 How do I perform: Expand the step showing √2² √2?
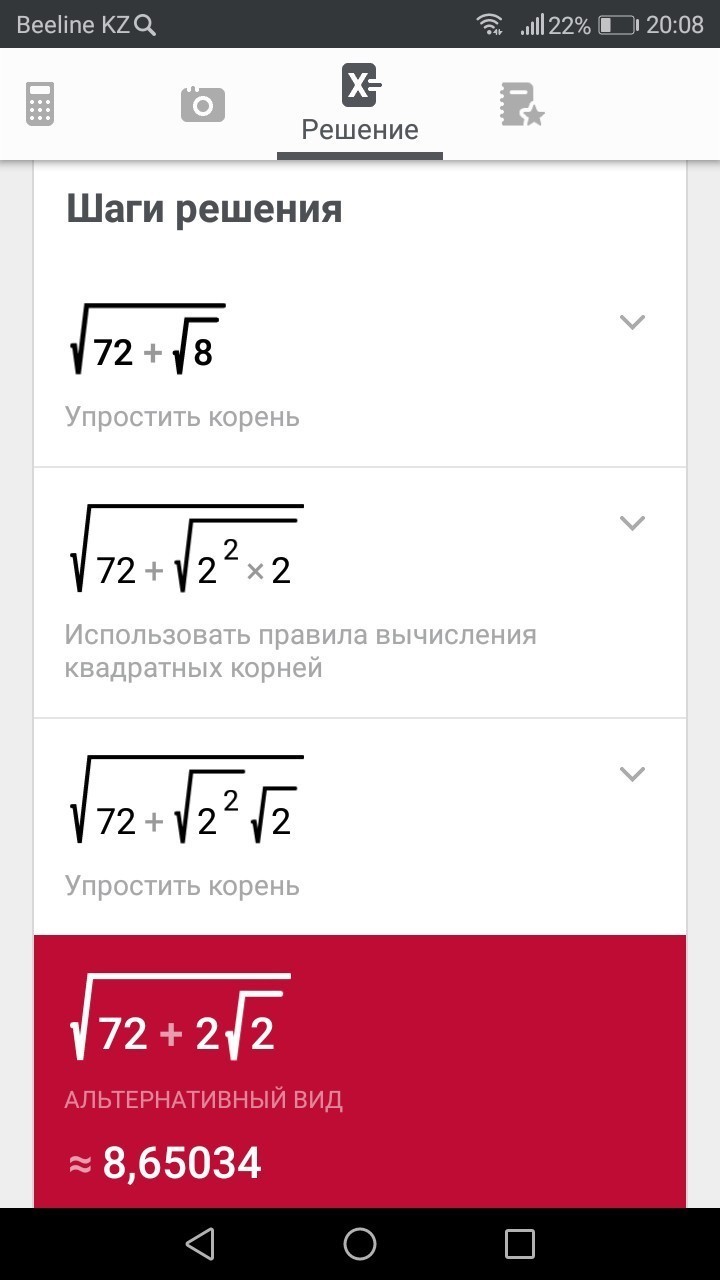click(x=632, y=774)
